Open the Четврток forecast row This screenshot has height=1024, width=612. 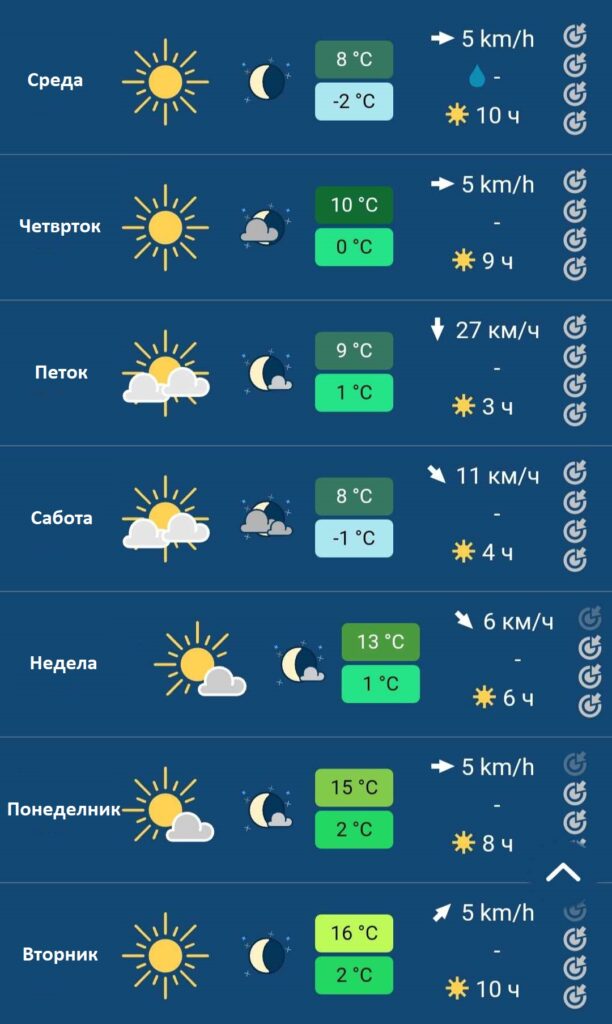coord(306,227)
